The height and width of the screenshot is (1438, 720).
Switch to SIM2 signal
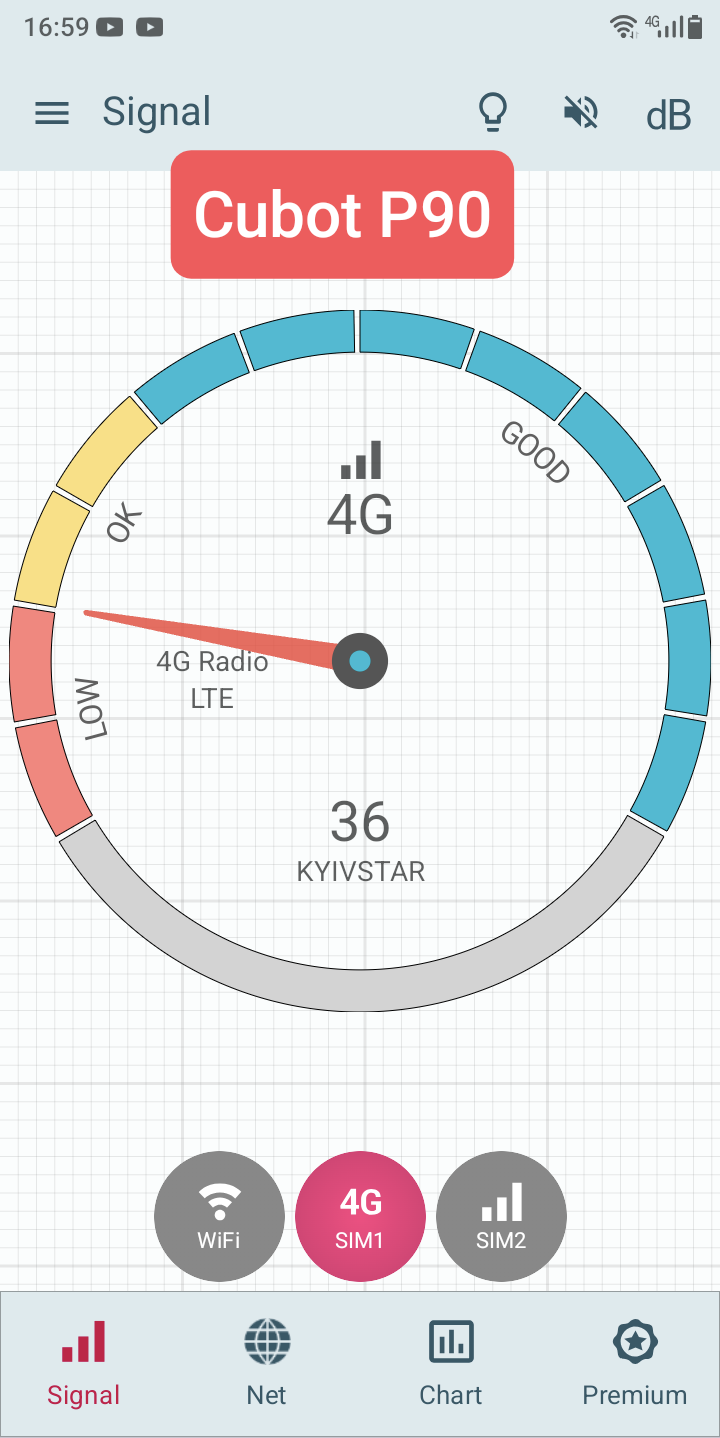click(501, 1216)
